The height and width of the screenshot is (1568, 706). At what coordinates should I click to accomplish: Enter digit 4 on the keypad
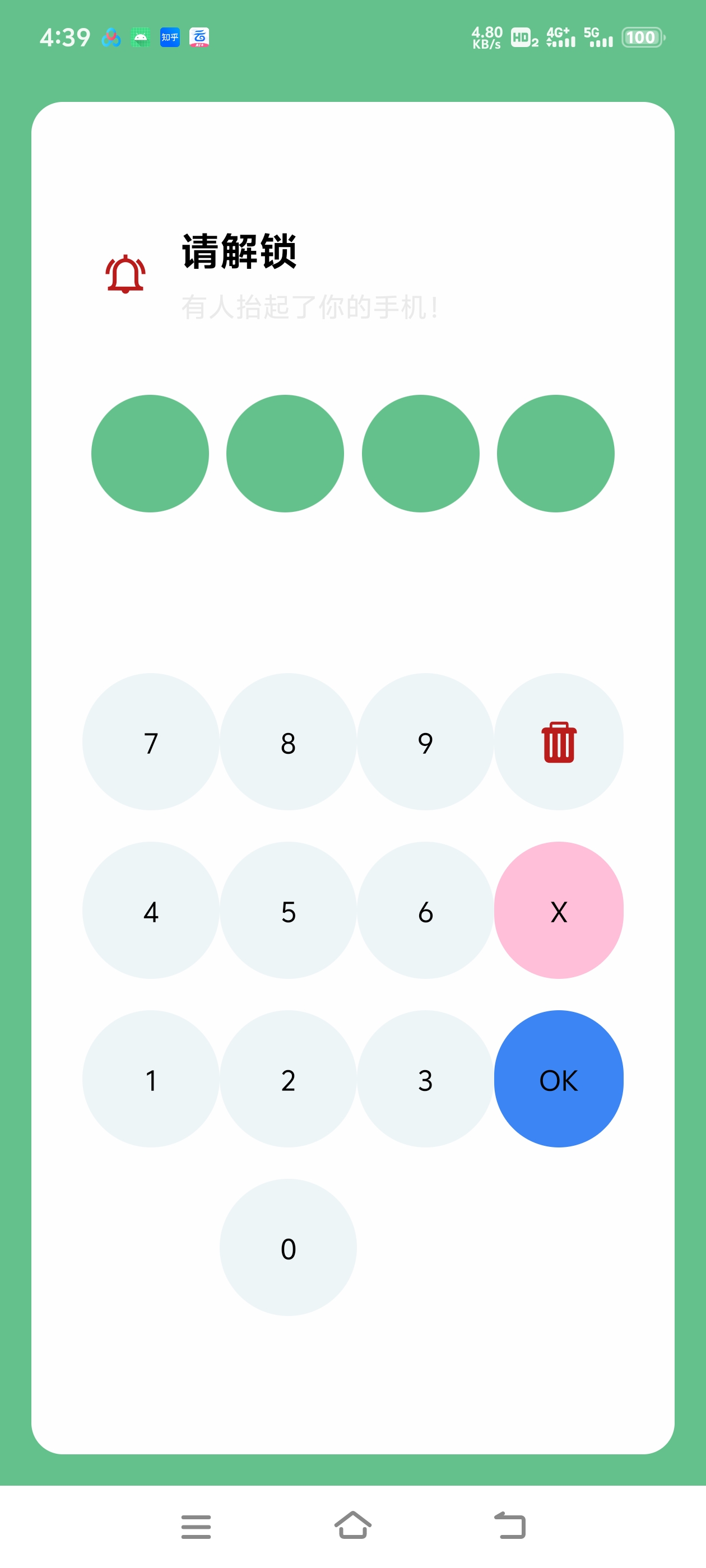(151, 910)
